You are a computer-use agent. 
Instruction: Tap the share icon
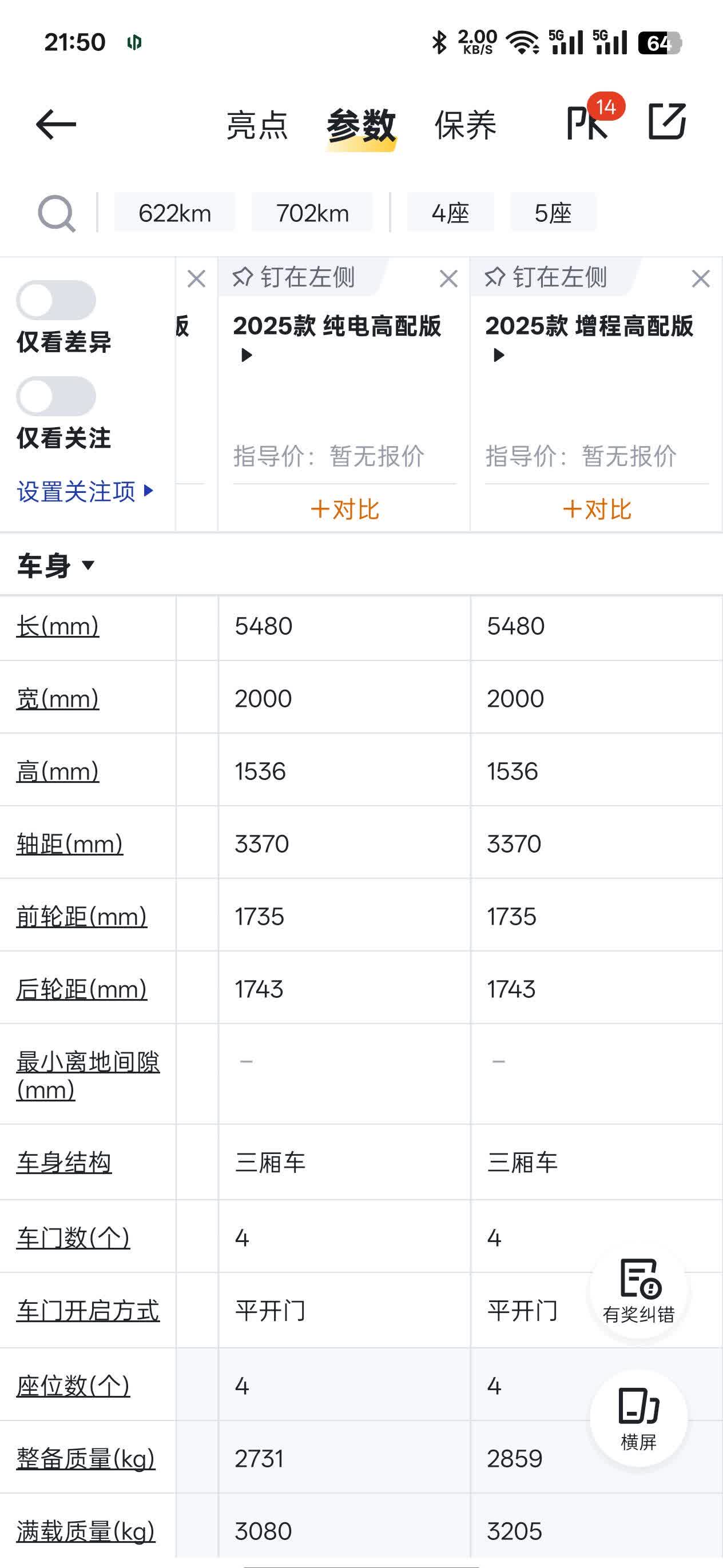[x=667, y=122]
